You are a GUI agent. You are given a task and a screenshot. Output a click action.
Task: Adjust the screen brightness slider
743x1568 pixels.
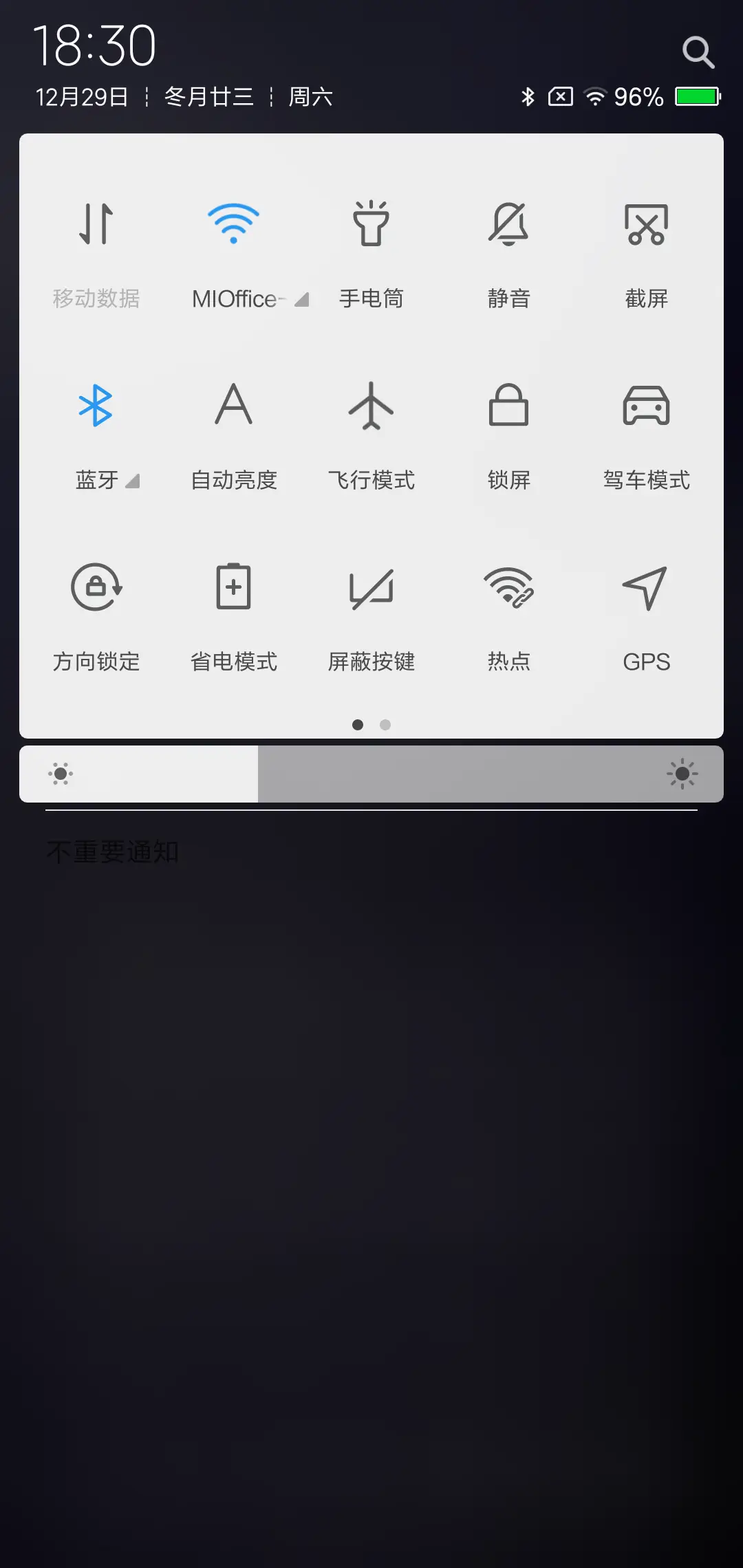point(371,774)
